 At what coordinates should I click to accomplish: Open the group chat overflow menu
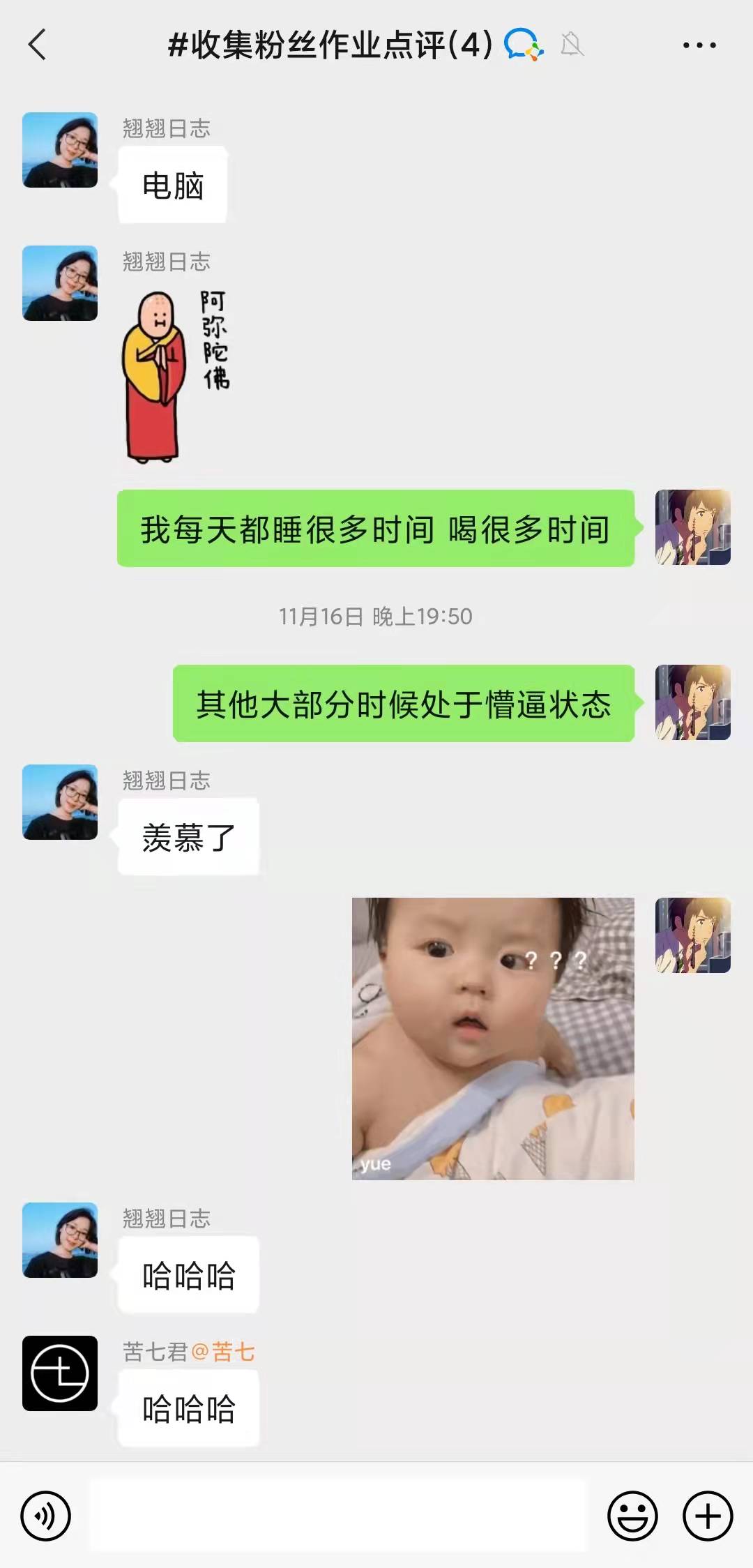(699, 46)
